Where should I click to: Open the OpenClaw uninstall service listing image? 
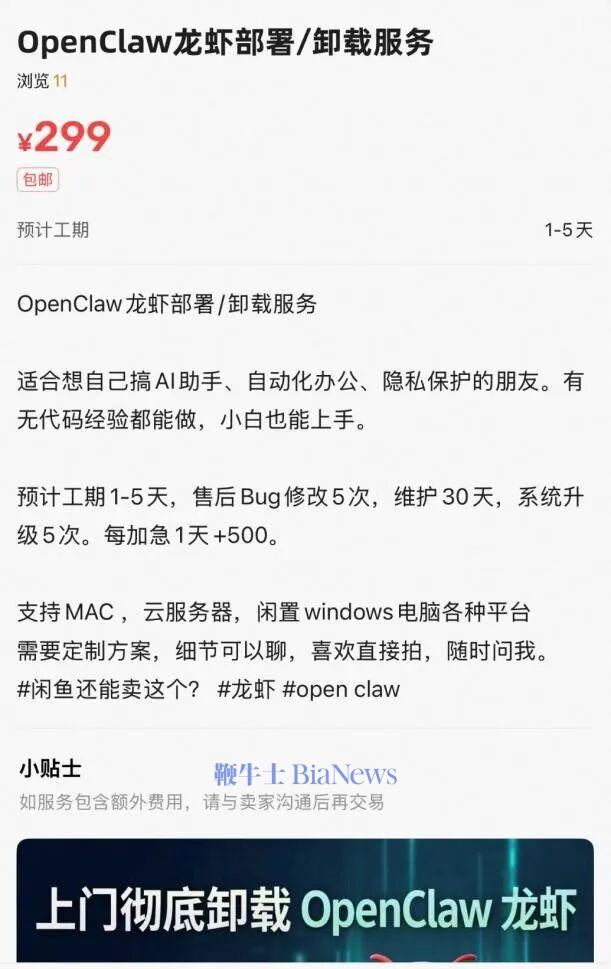pyautogui.click(x=305, y=903)
